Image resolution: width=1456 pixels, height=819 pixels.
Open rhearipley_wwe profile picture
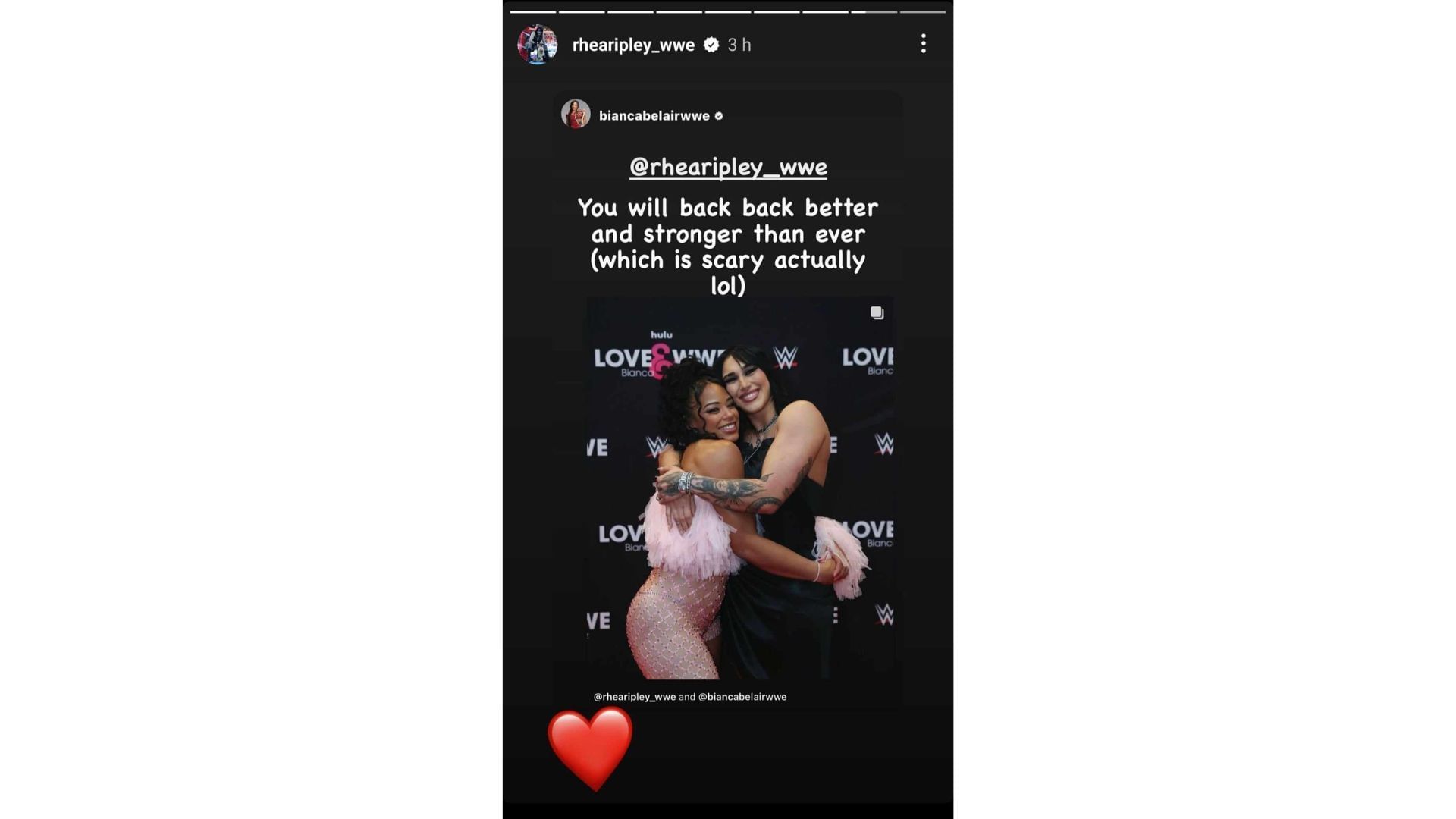pos(537,44)
